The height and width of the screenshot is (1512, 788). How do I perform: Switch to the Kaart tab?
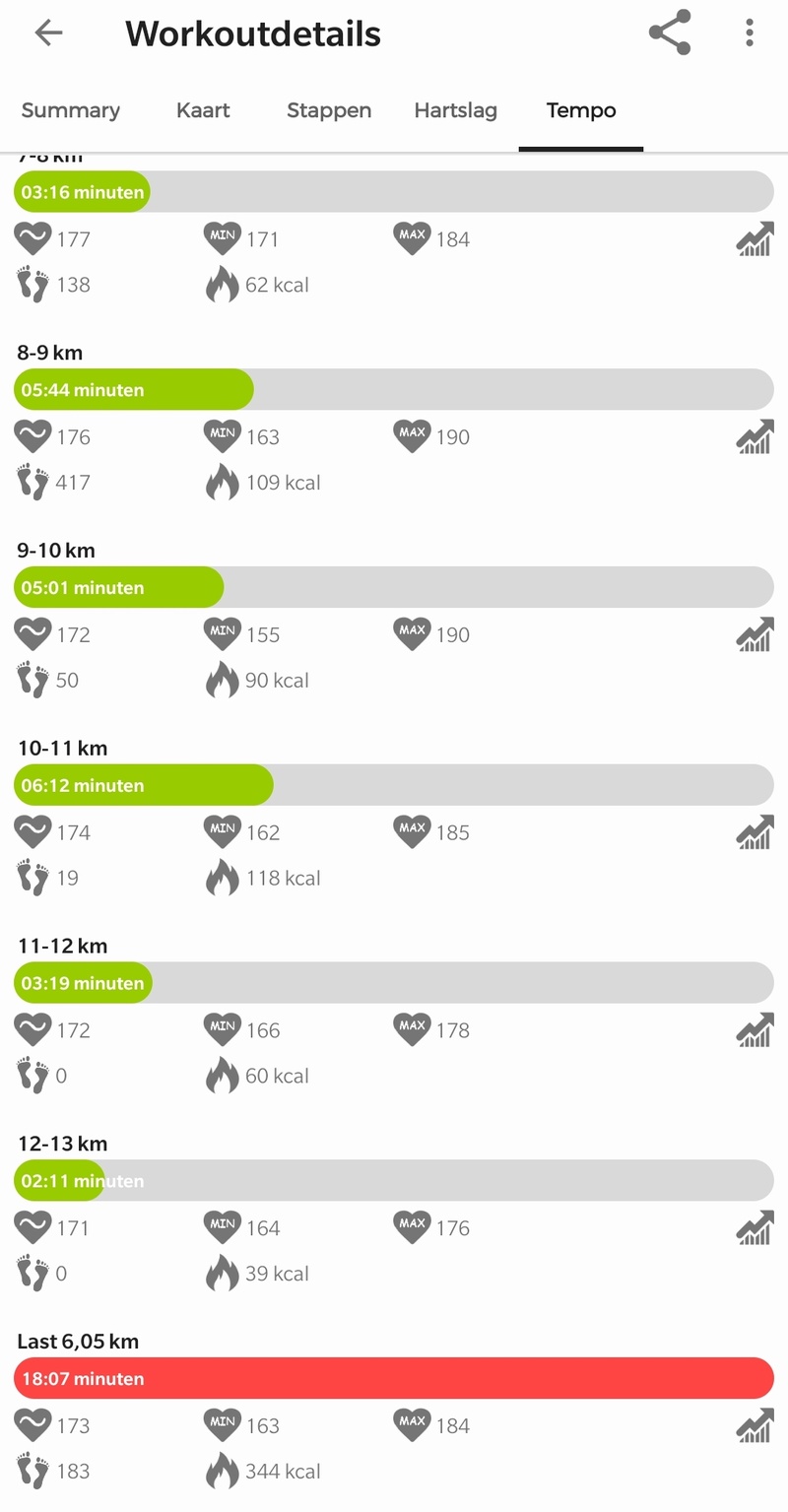tap(203, 110)
